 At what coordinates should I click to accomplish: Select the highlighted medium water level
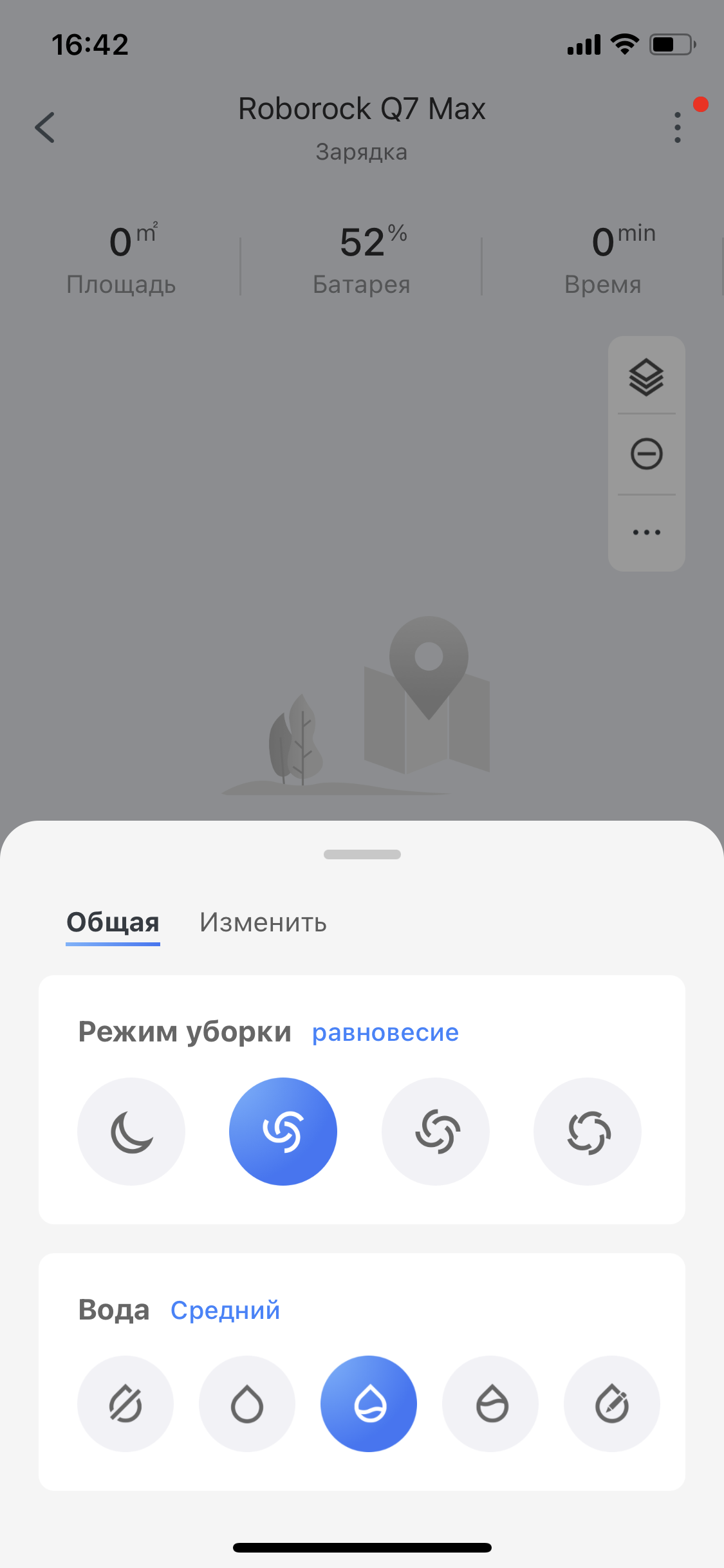click(369, 1404)
